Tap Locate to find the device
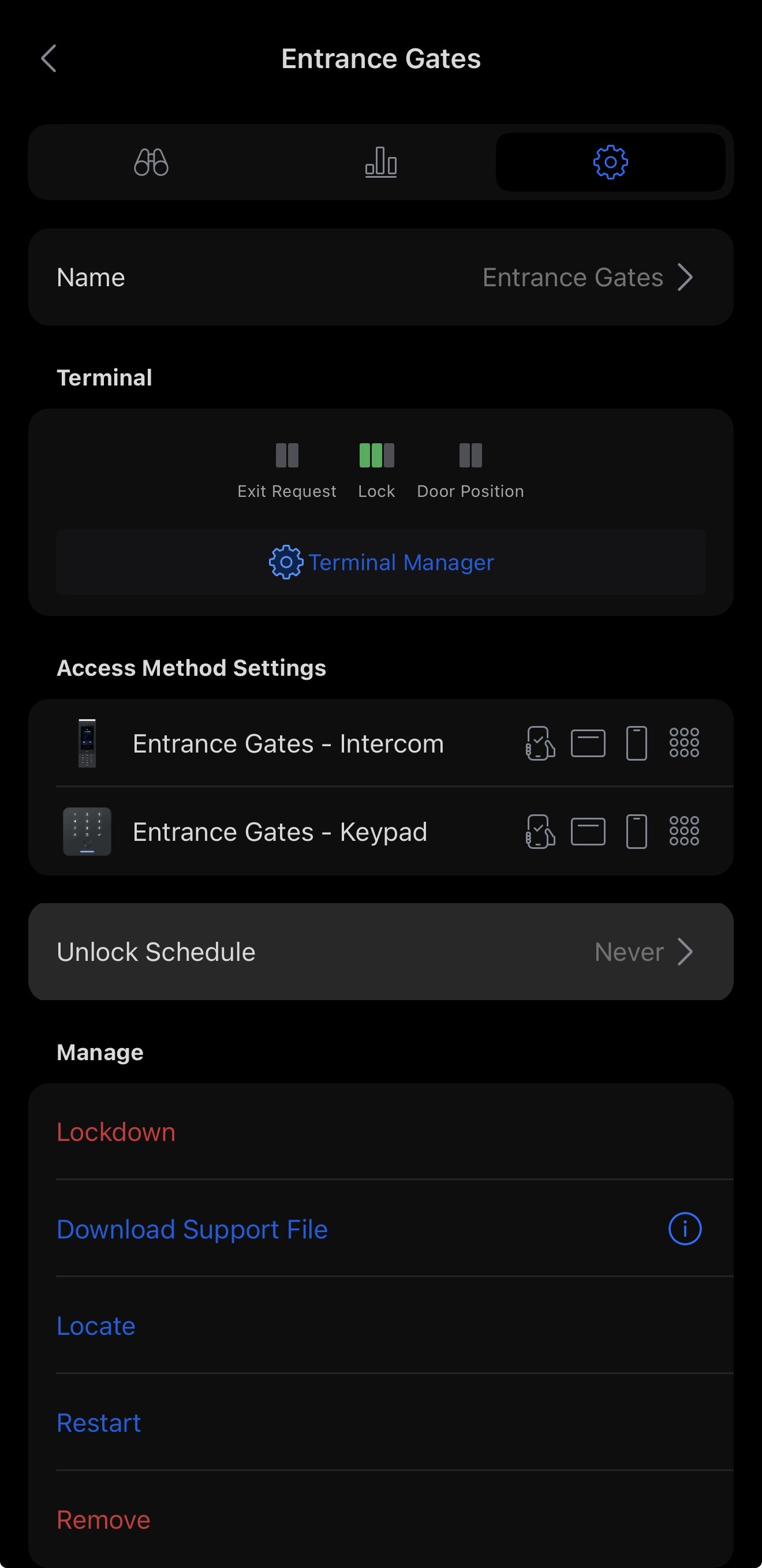The image size is (762, 1568). click(96, 1326)
